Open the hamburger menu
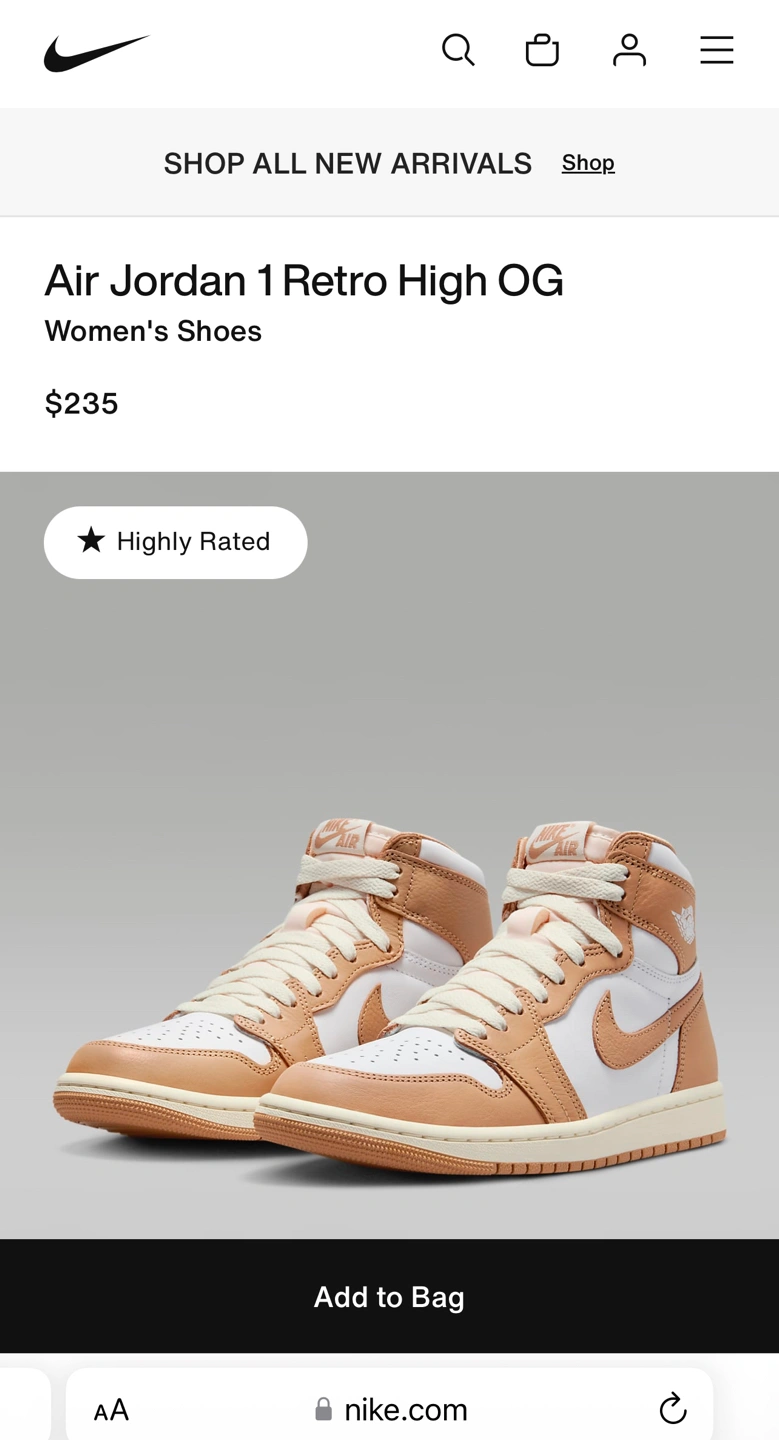779x1440 pixels. (x=716, y=50)
